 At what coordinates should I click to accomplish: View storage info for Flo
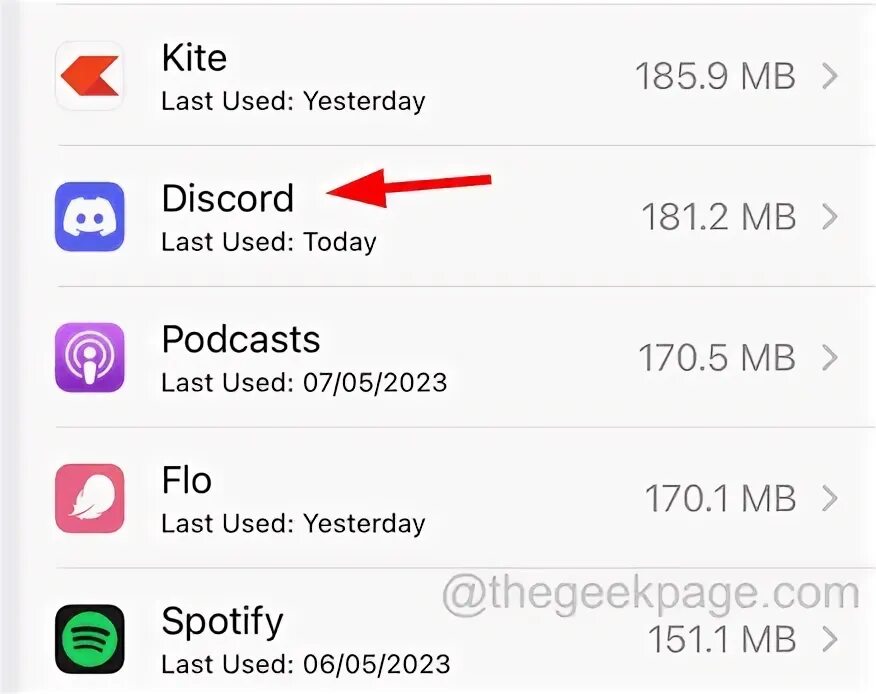coord(447,498)
